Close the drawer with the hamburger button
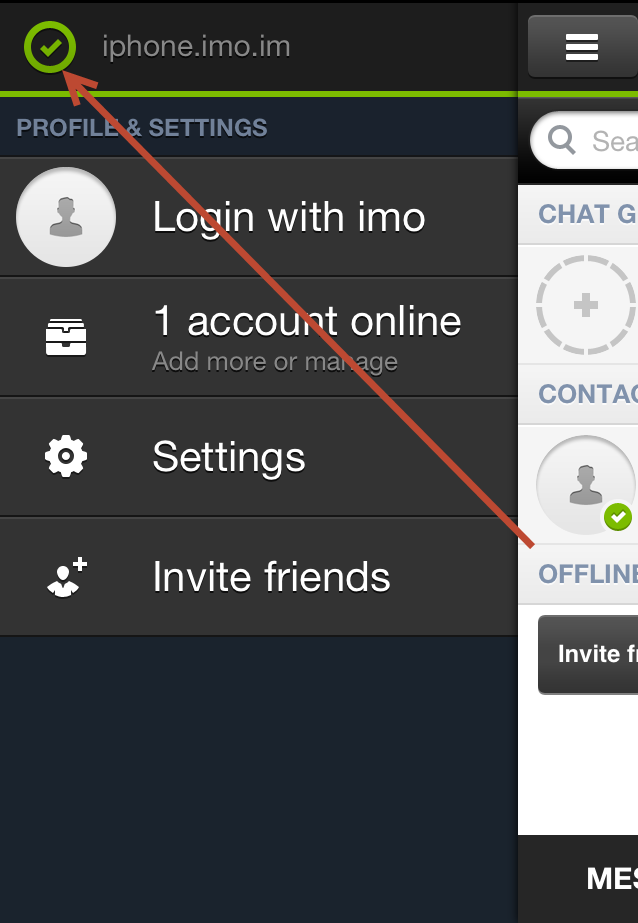The height and width of the screenshot is (923, 638). click(x=581, y=46)
